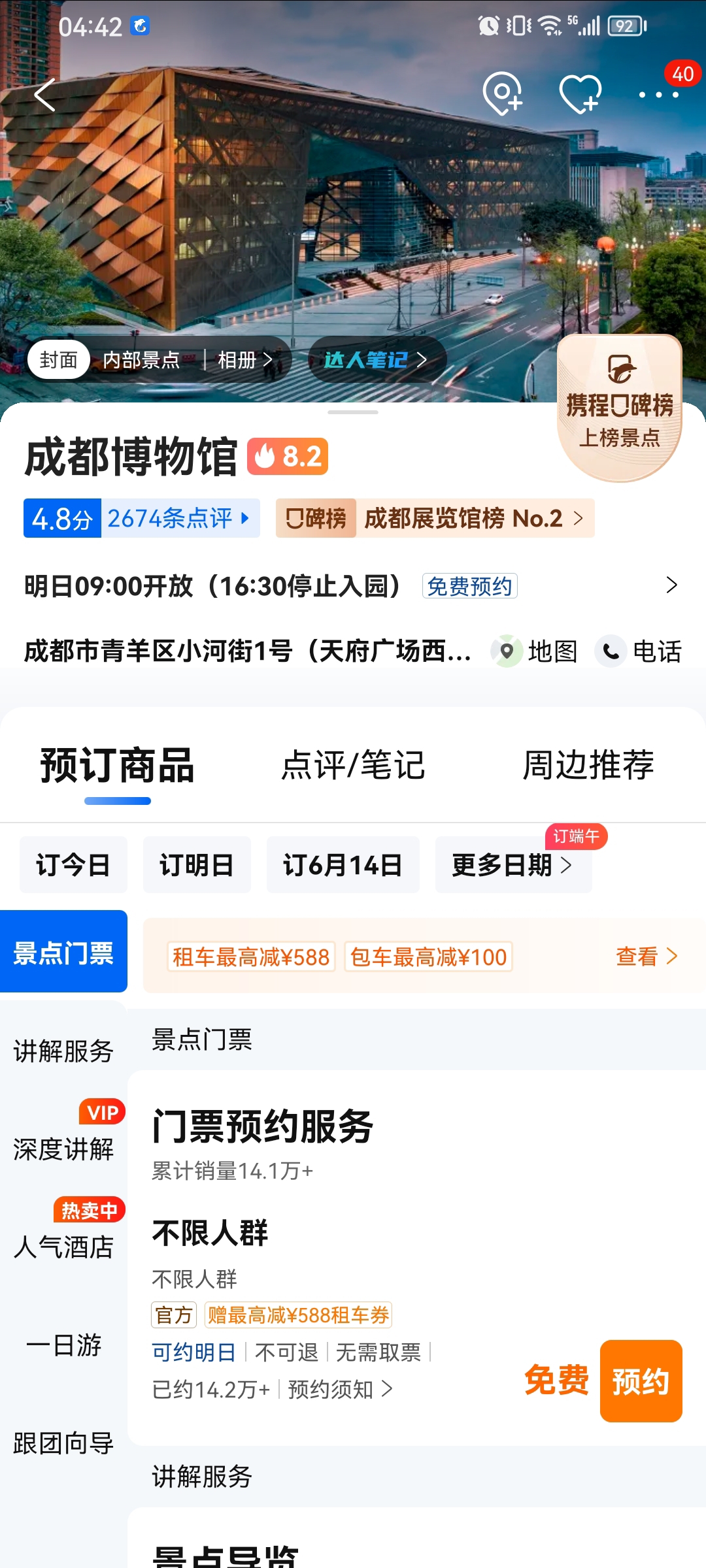Tap the orange 预约 button

[x=641, y=1380]
